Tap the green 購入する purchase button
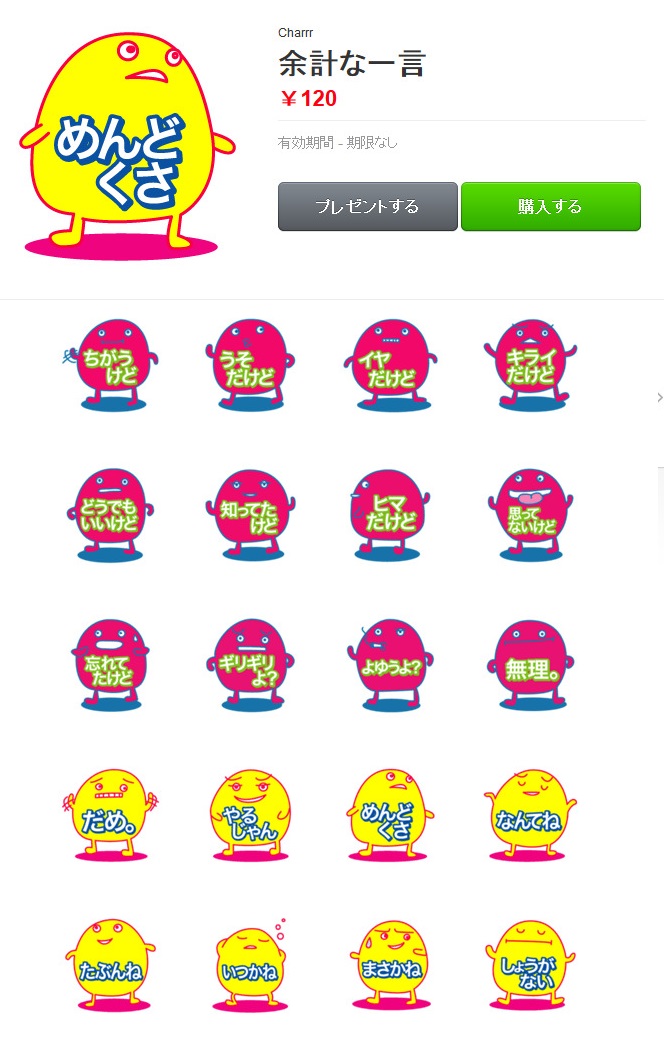Viewport: 664px width, 1043px height. (x=550, y=207)
